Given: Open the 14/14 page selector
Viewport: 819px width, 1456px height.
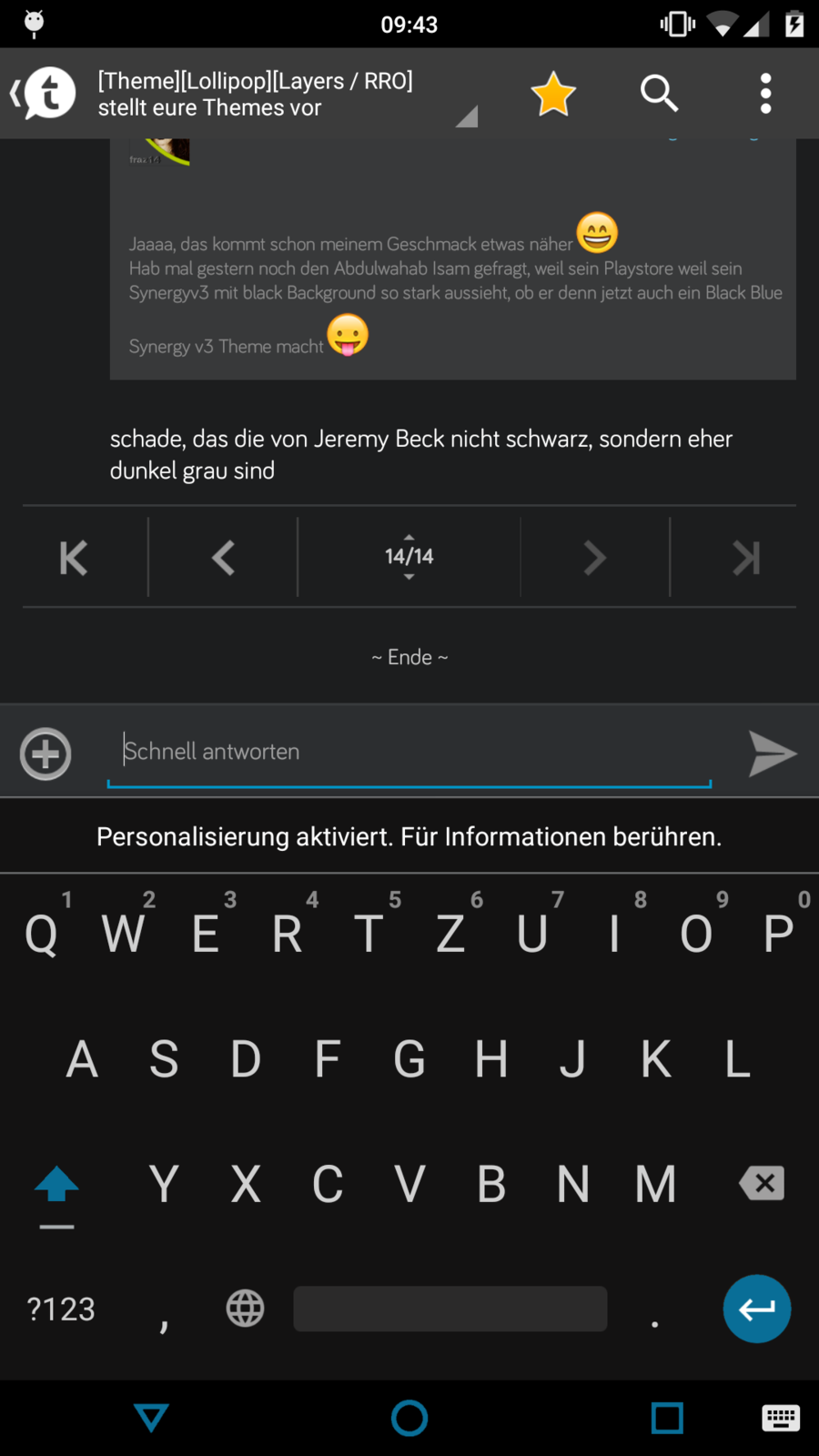Looking at the screenshot, I should (409, 556).
